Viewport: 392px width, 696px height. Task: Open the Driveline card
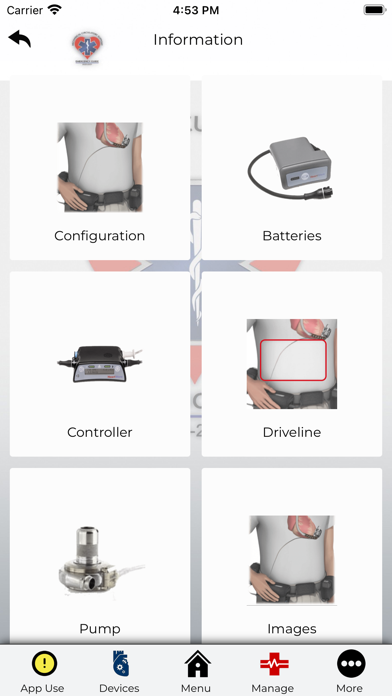coord(292,364)
